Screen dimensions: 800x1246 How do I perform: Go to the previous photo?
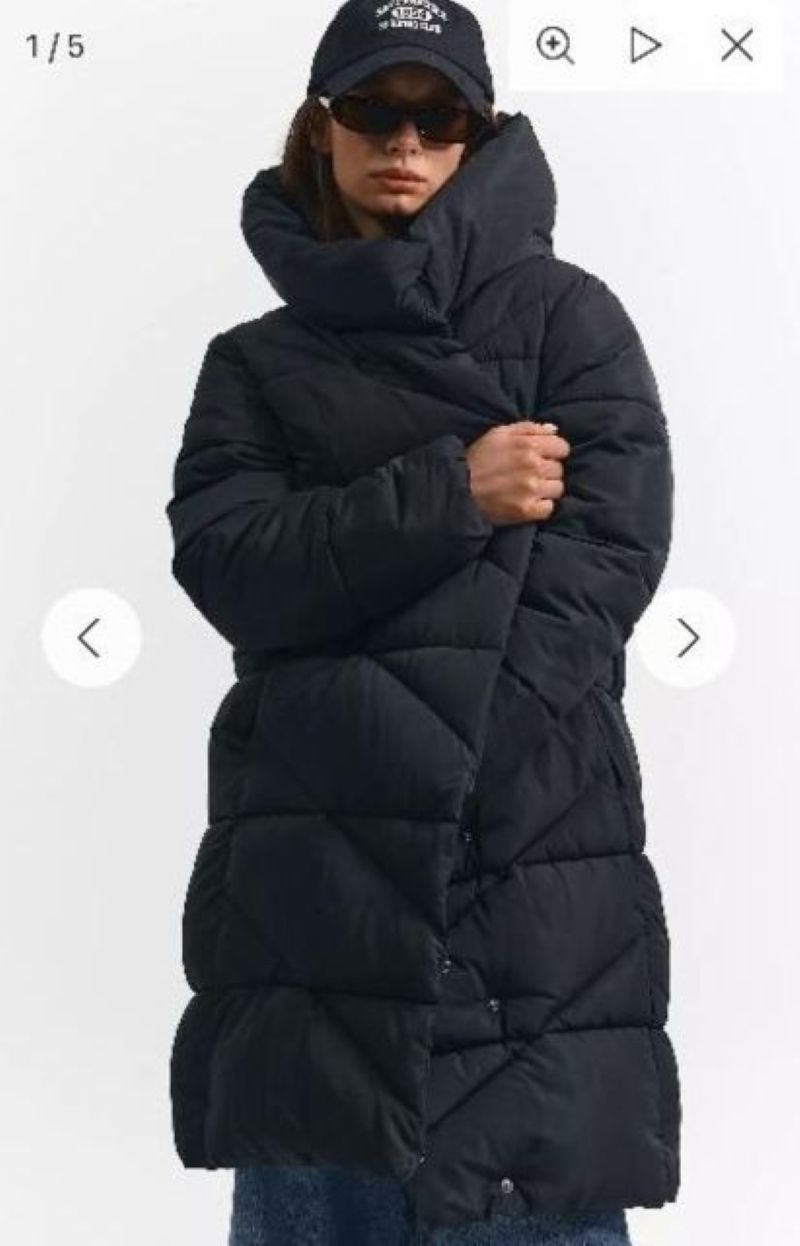click(91, 638)
